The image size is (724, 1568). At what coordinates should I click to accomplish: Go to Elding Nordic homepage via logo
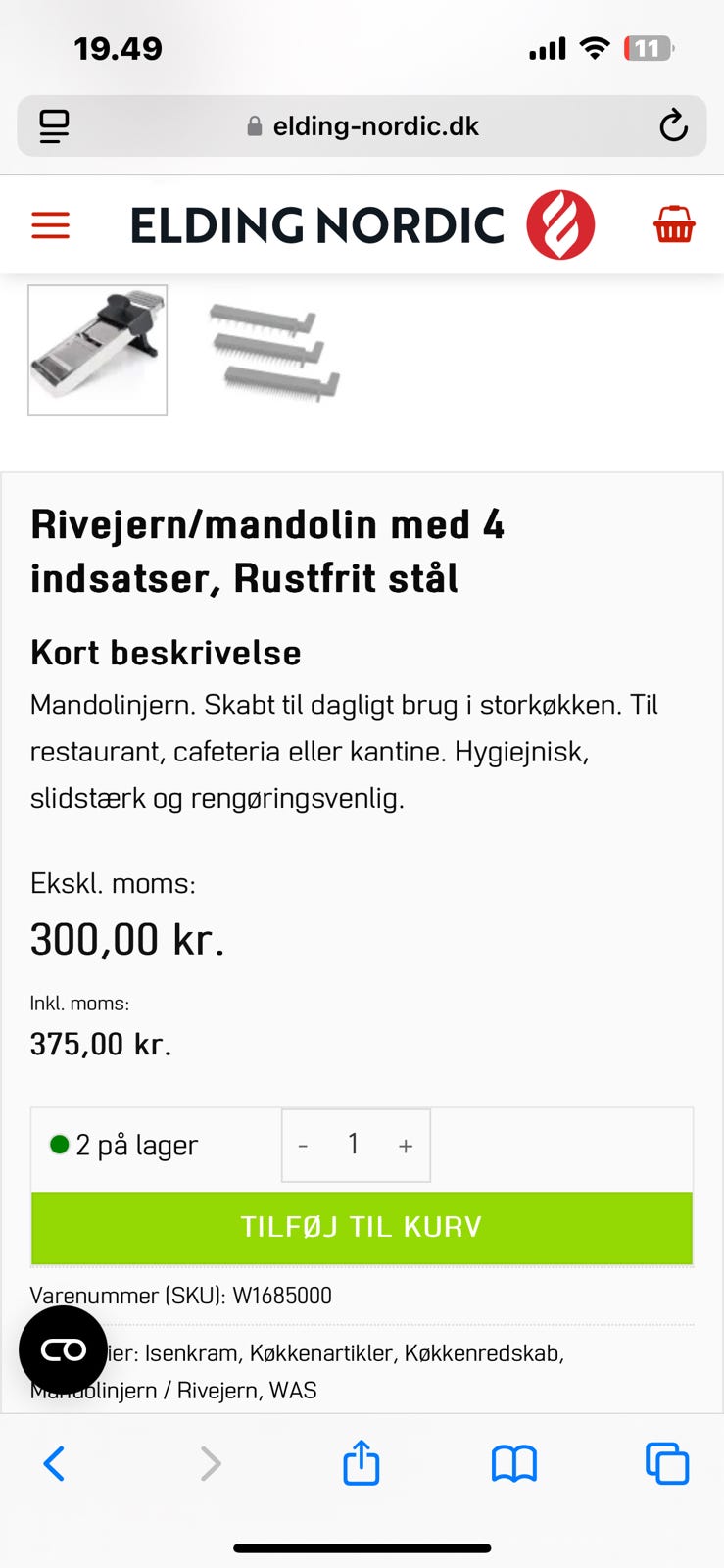click(x=362, y=224)
